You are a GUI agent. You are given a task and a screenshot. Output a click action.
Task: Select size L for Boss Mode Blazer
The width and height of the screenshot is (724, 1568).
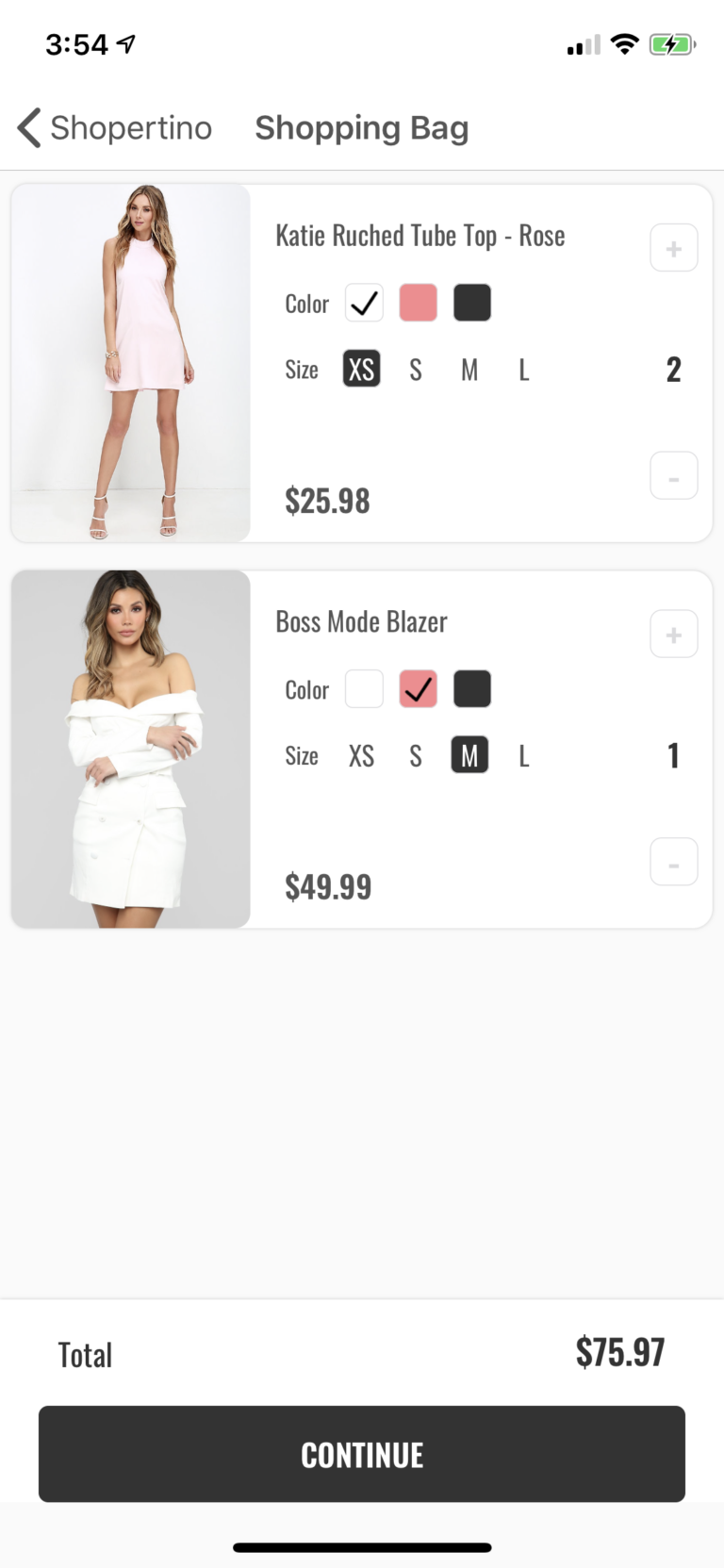(x=523, y=755)
